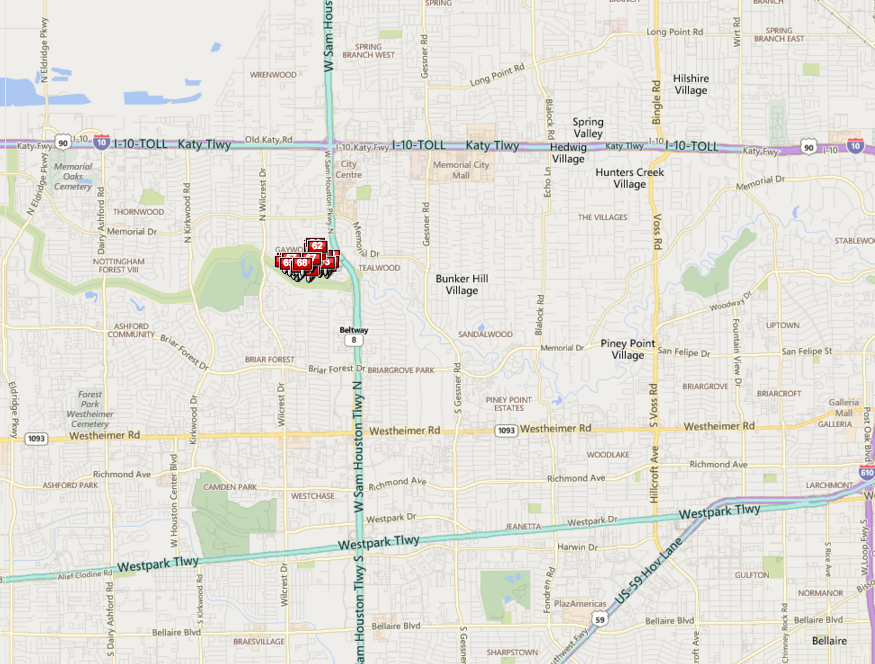Open the map marker numbered 68
Viewport: 875px width, 664px height.
301,262
